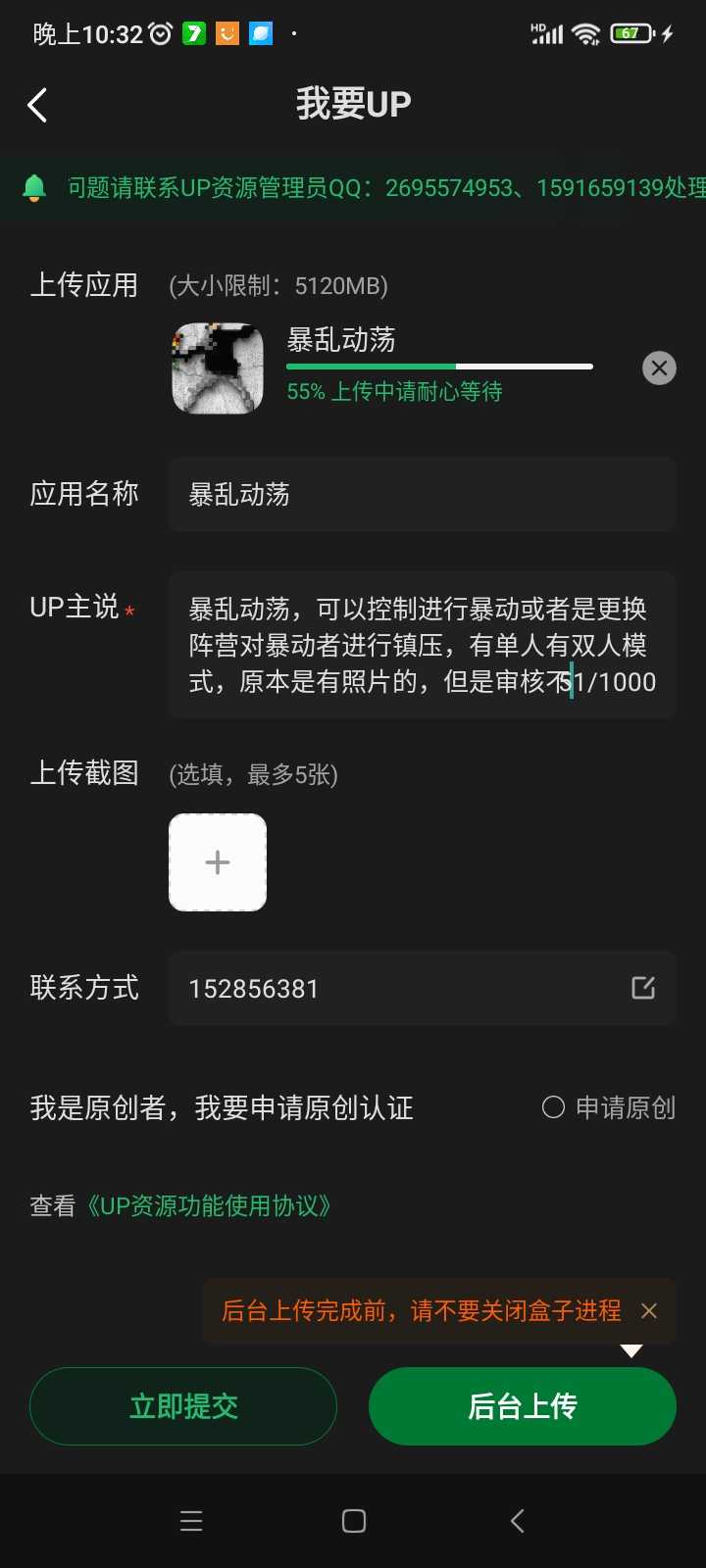Add a screenshot via the plus tile

click(218, 862)
